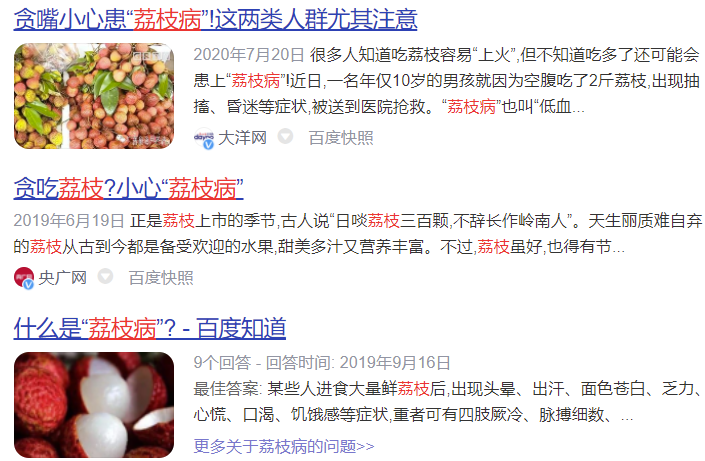Open the result '贪嘴小心患荔枝病'
The image size is (705, 461).
click(215, 19)
